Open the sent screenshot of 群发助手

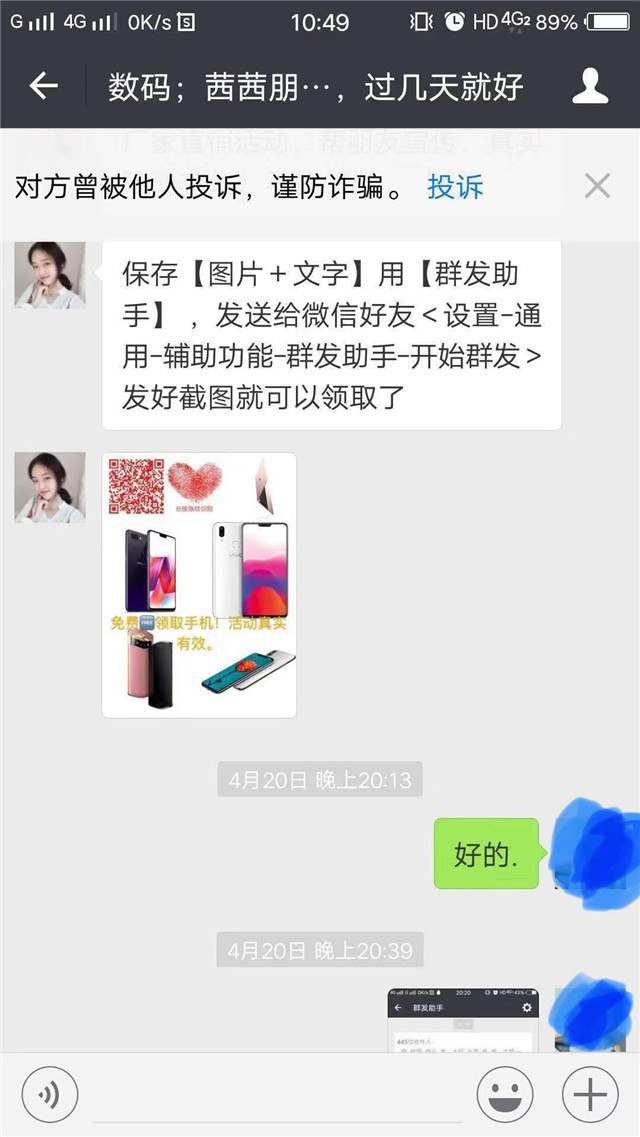coord(462,1020)
